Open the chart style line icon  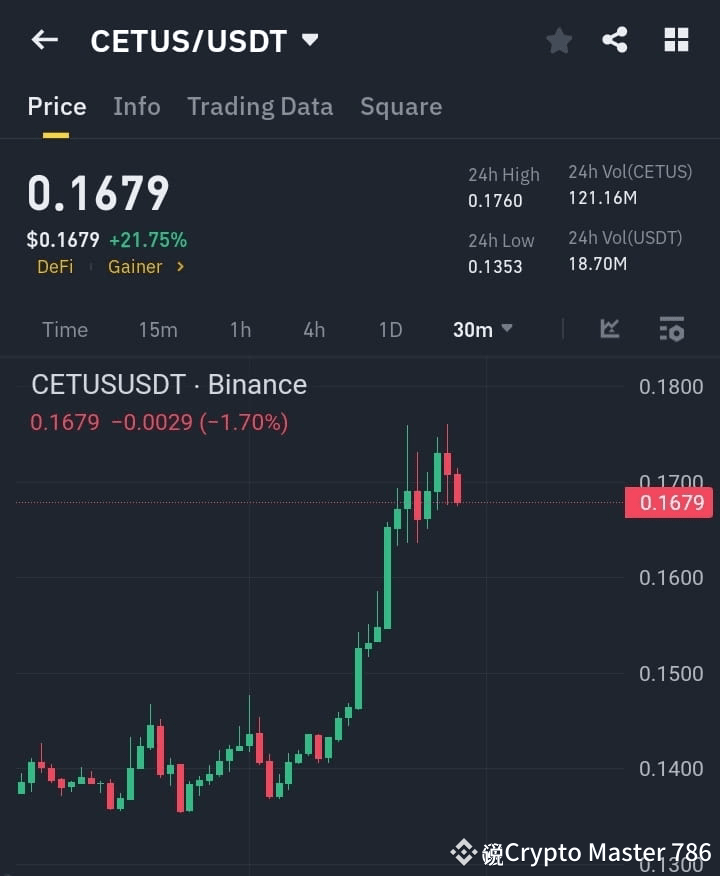click(x=609, y=329)
